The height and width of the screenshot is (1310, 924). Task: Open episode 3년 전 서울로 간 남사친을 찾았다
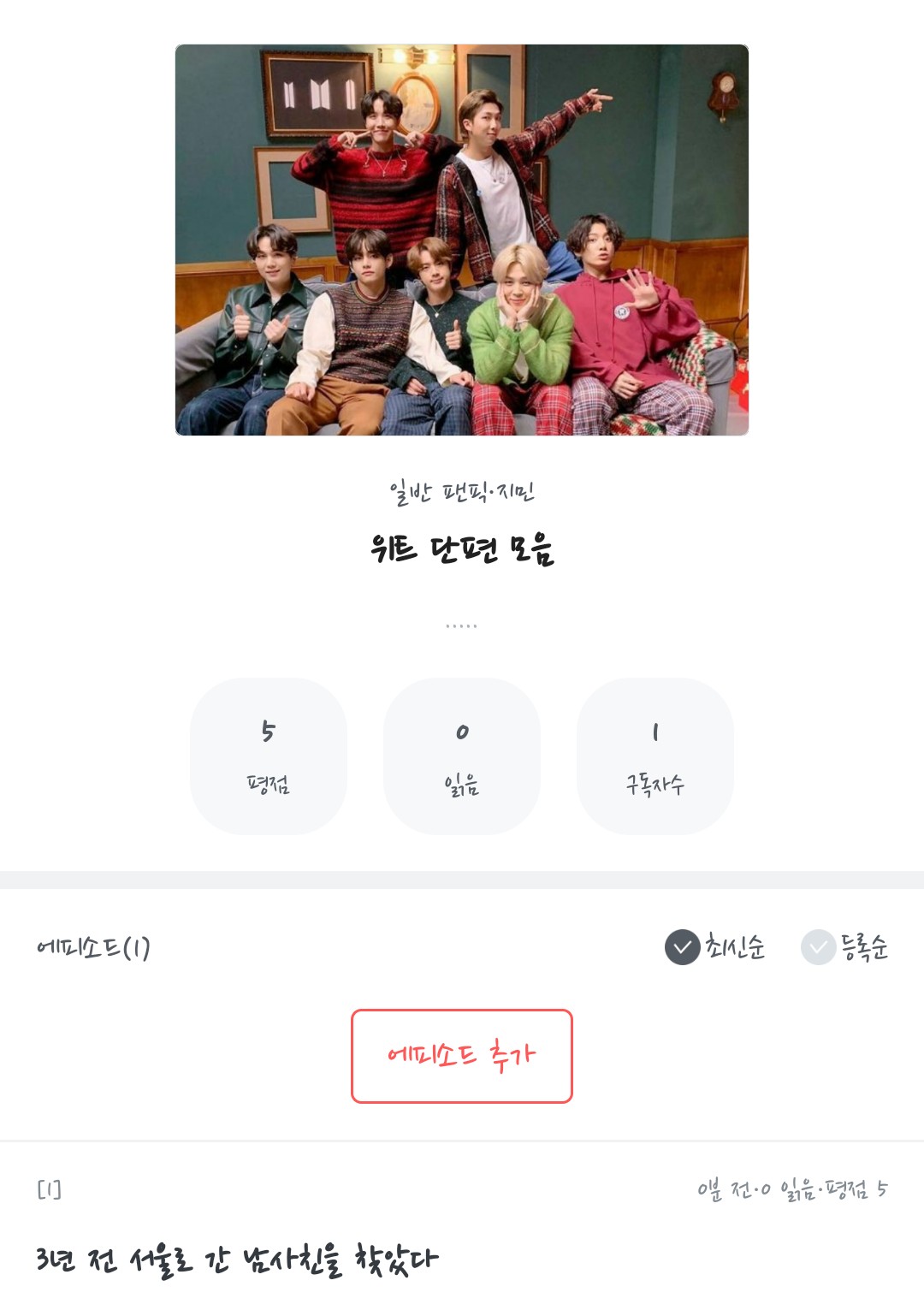pyautogui.click(x=237, y=1259)
